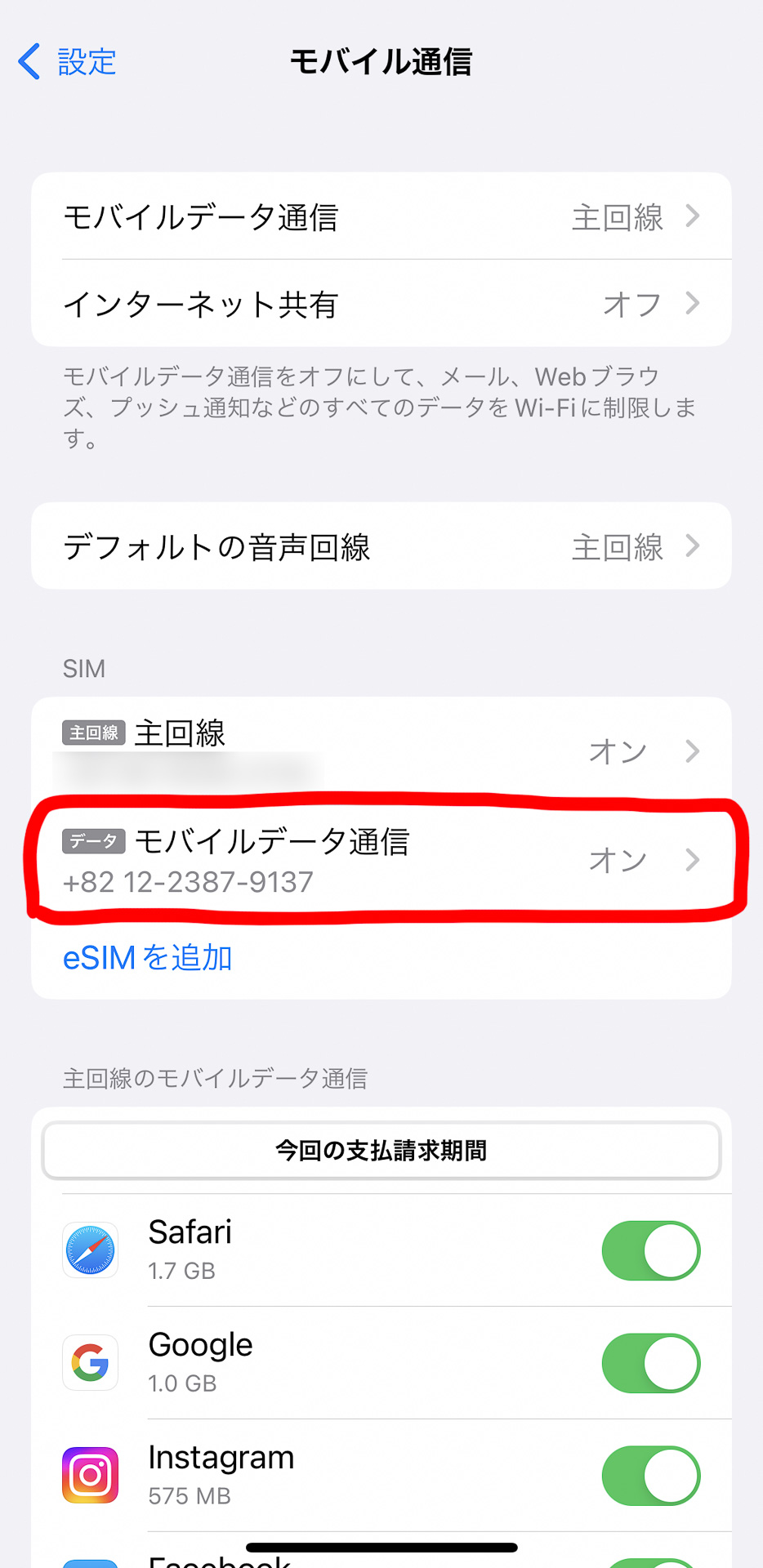Click the データ badge on the data SIM row
763x1568 pixels.
92,840
